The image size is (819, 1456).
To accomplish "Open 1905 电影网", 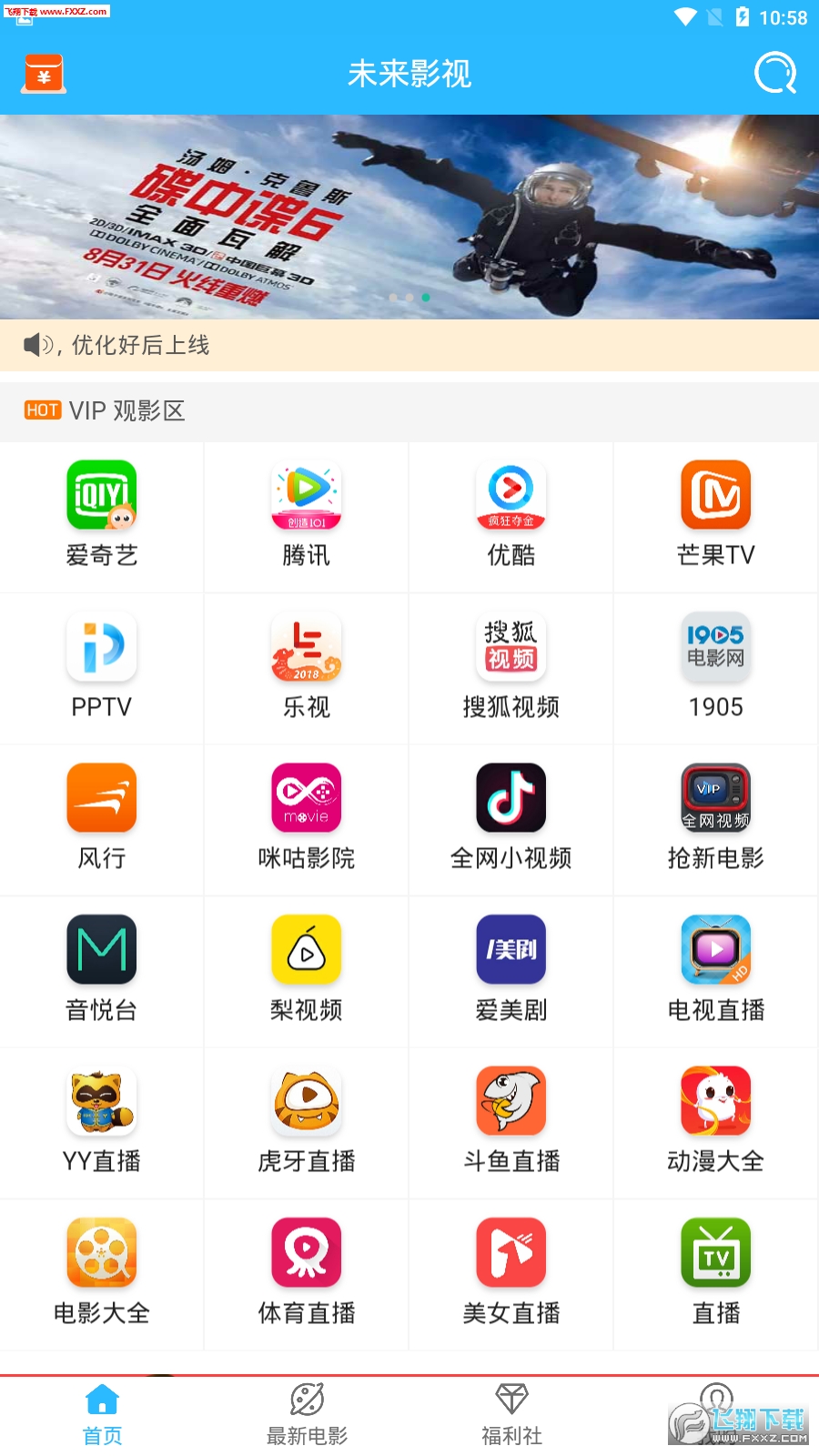I will click(x=716, y=667).
